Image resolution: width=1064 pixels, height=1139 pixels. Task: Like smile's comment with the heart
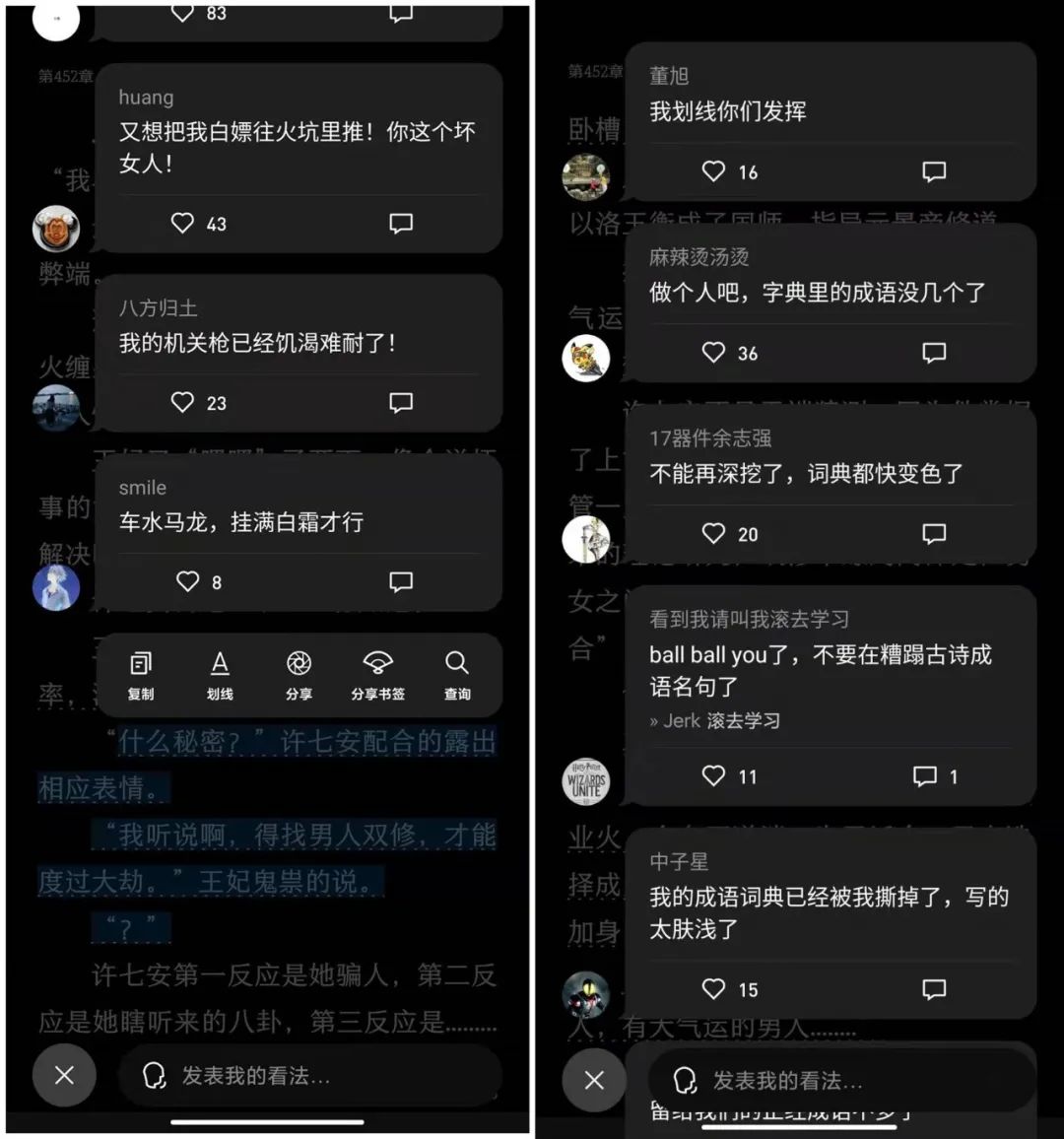pyautogui.click(x=187, y=581)
